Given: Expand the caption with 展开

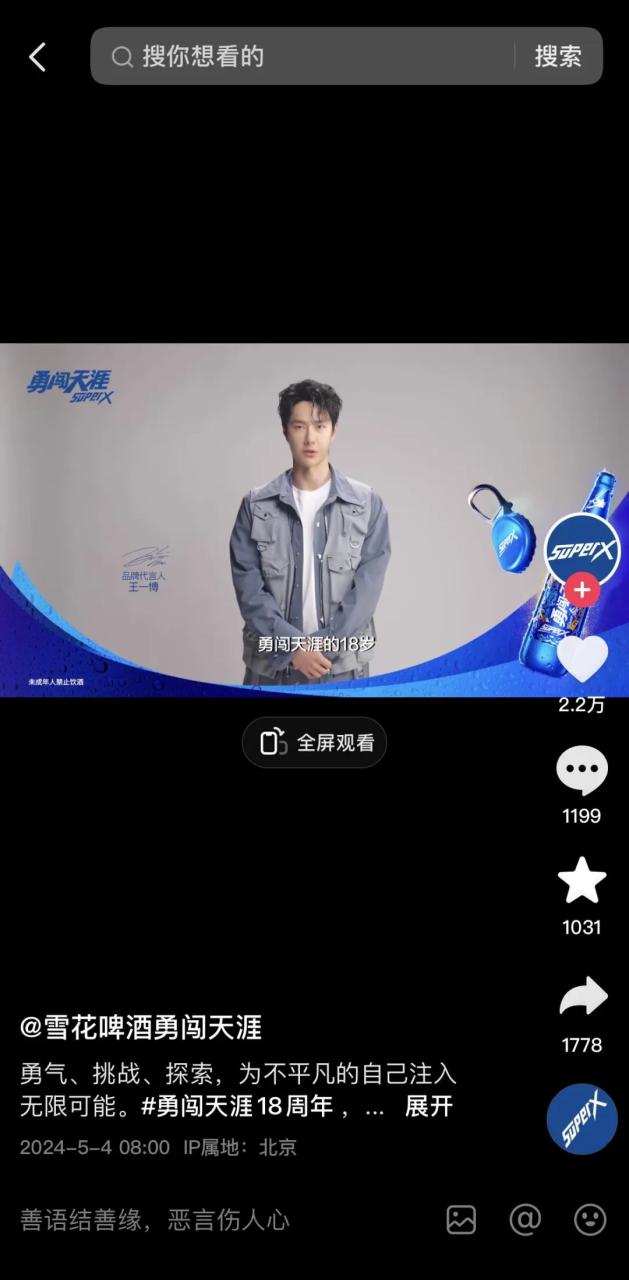Looking at the screenshot, I should (x=429, y=1107).
